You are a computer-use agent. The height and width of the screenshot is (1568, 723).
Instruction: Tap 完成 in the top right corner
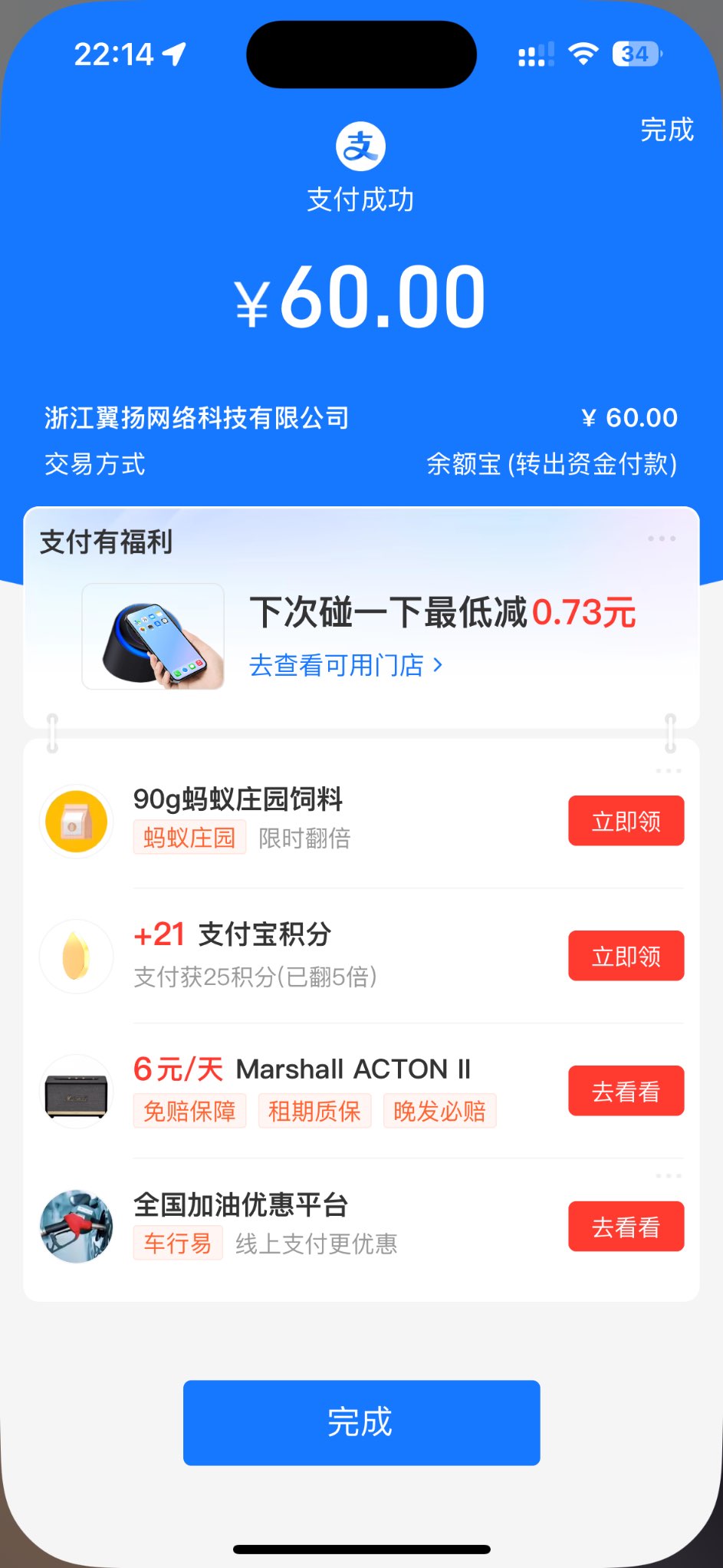point(666,130)
